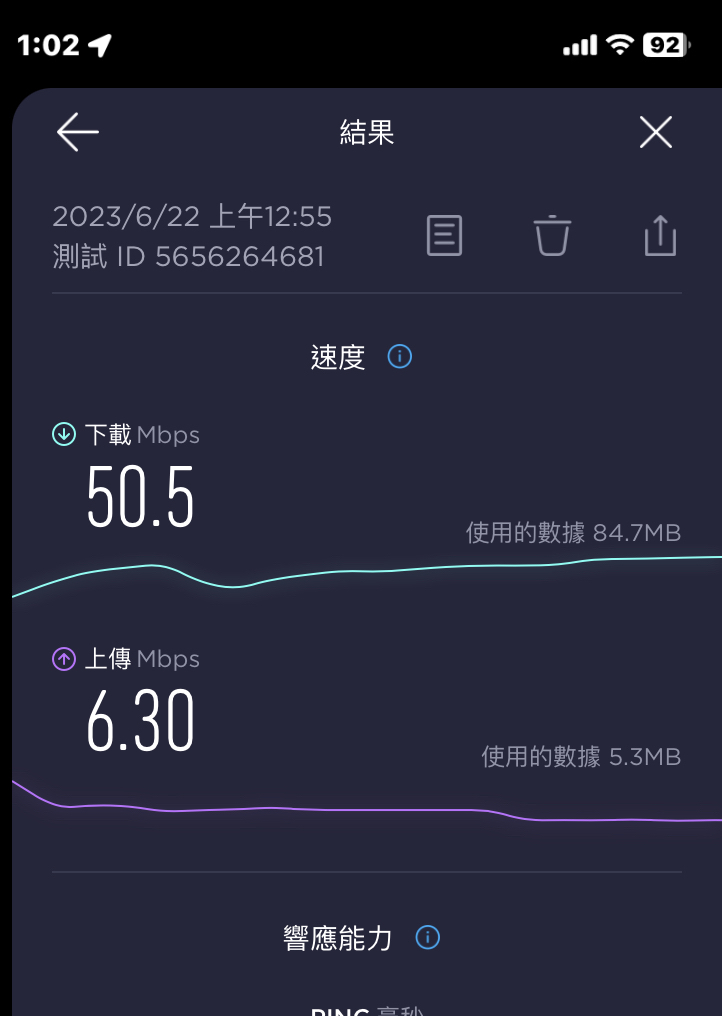Open the notes icon for this test

(444, 236)
